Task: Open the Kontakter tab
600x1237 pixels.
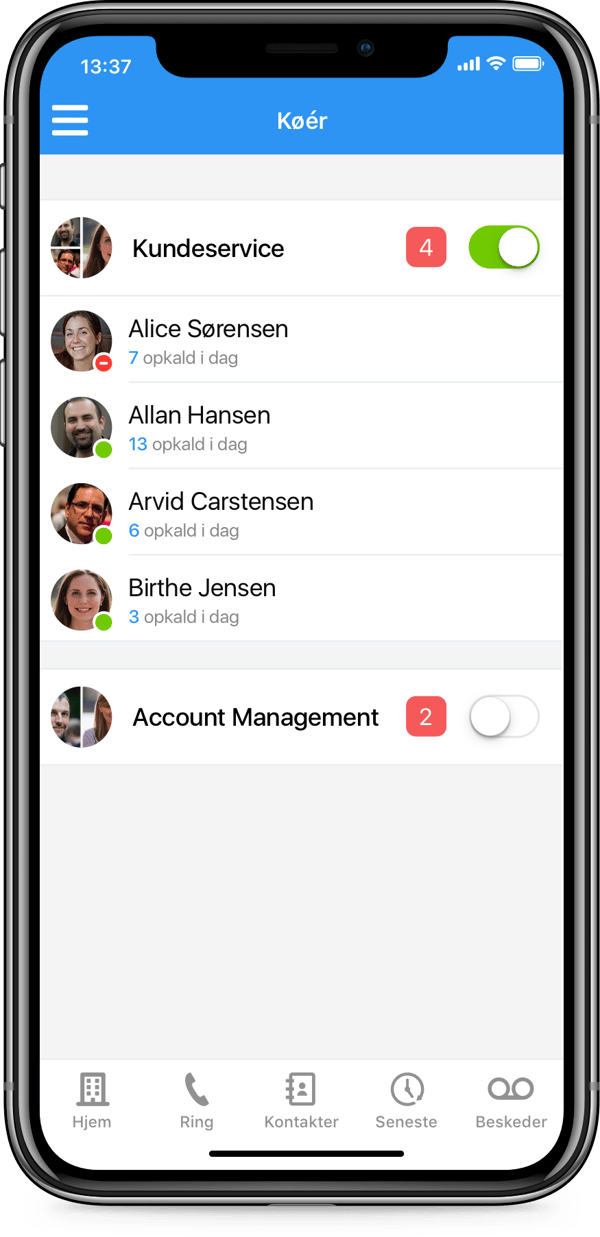Action: tap(301, 1100)
